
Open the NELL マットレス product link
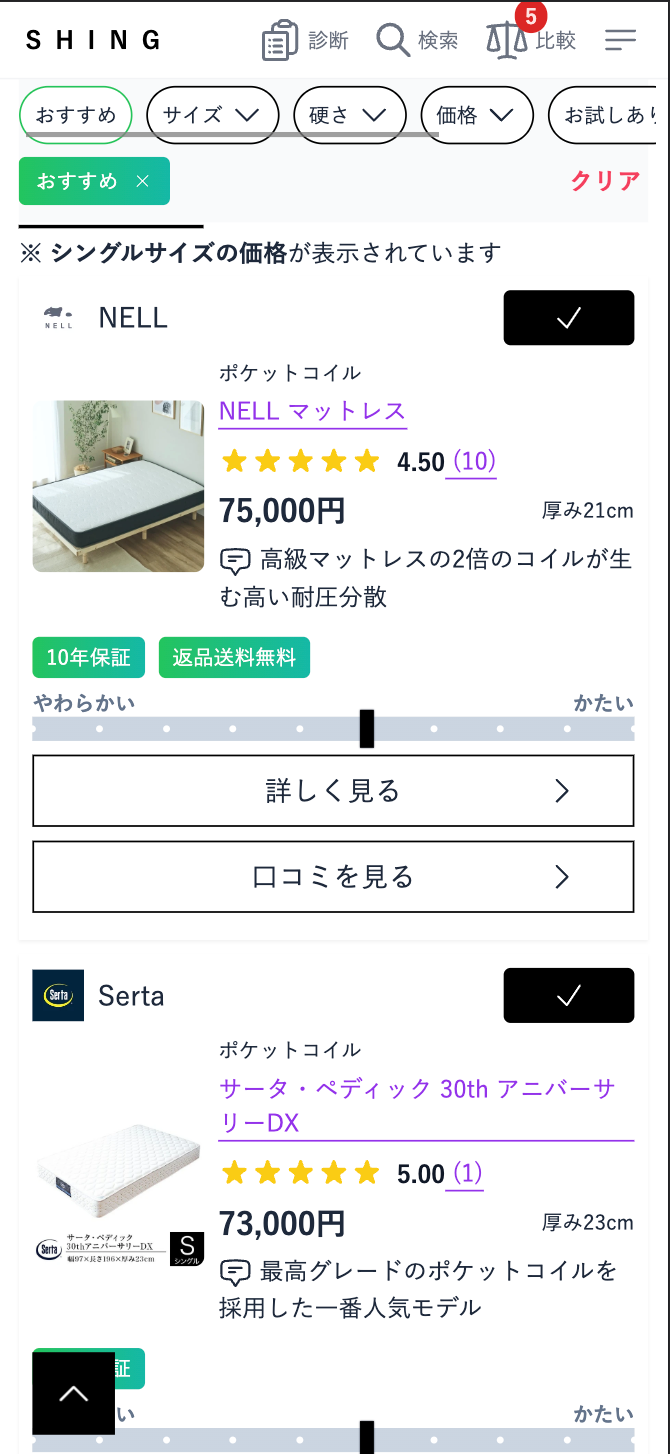tap(312, 411)
